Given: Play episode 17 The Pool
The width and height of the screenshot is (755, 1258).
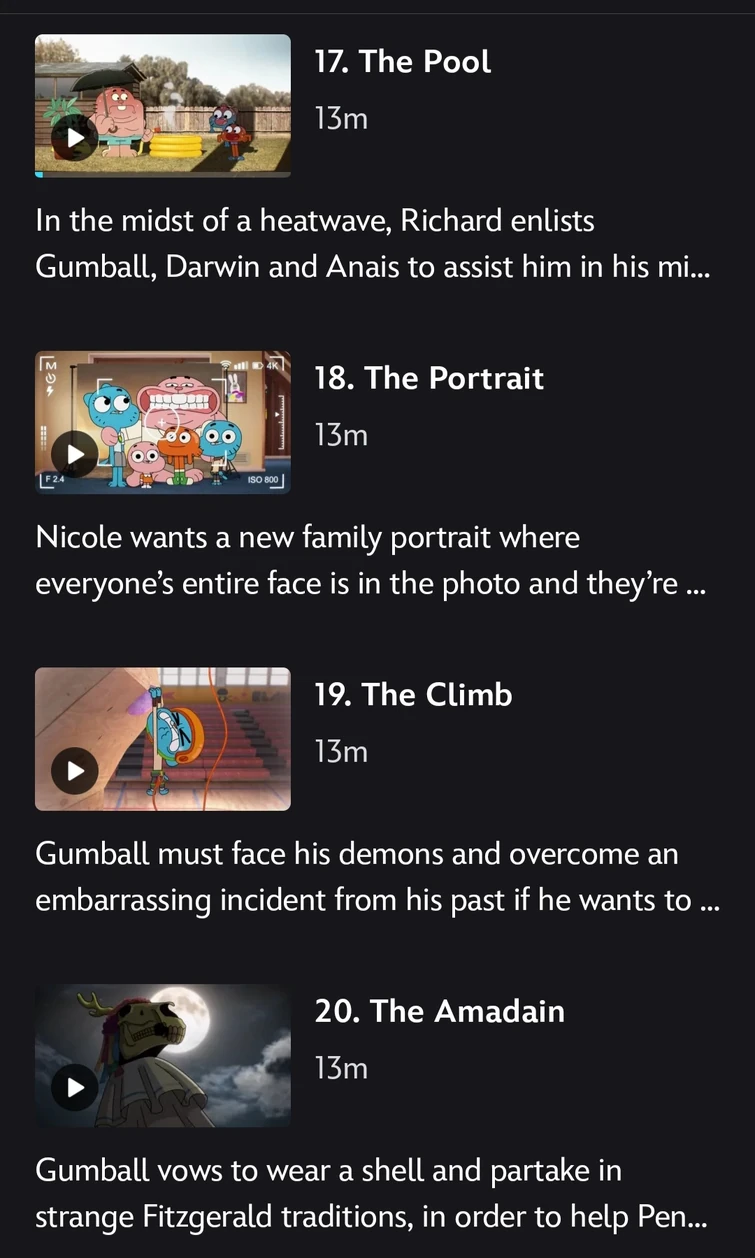Looking at the screenshot, I should pyautogui.click(x=75, y=137).
